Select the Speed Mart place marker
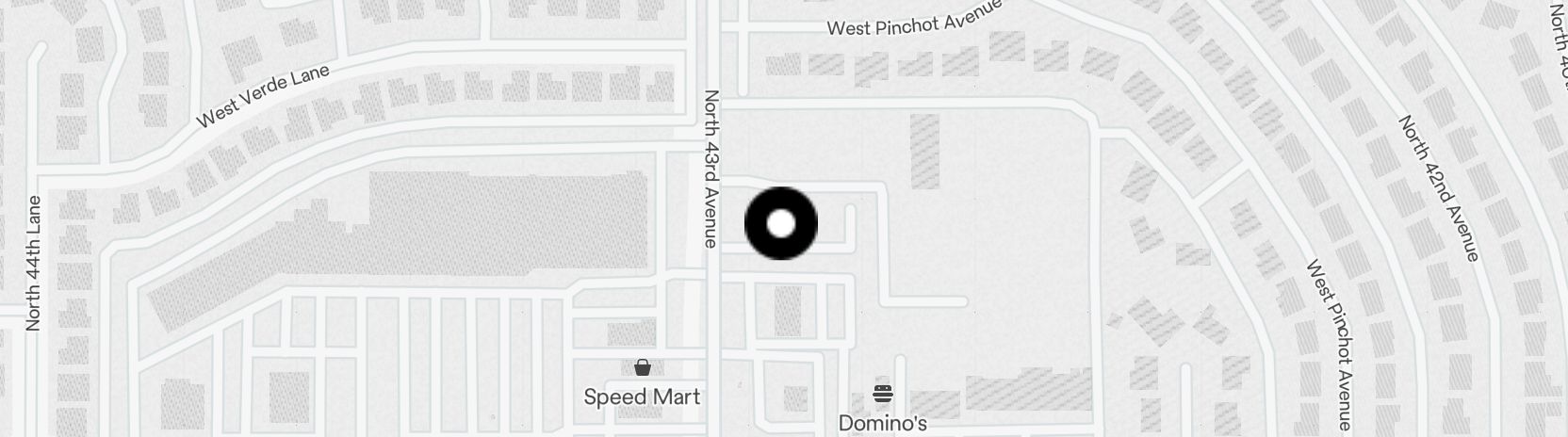This screenshot has height=437, width=1568. pos(643,368)
